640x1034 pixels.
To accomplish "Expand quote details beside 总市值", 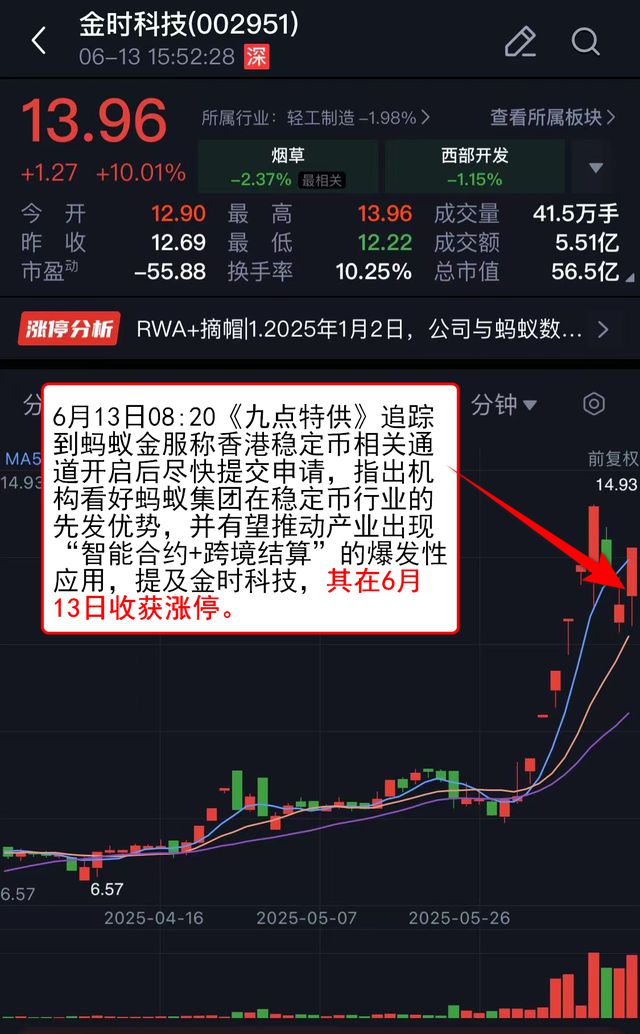I will [x=627, y=271].
